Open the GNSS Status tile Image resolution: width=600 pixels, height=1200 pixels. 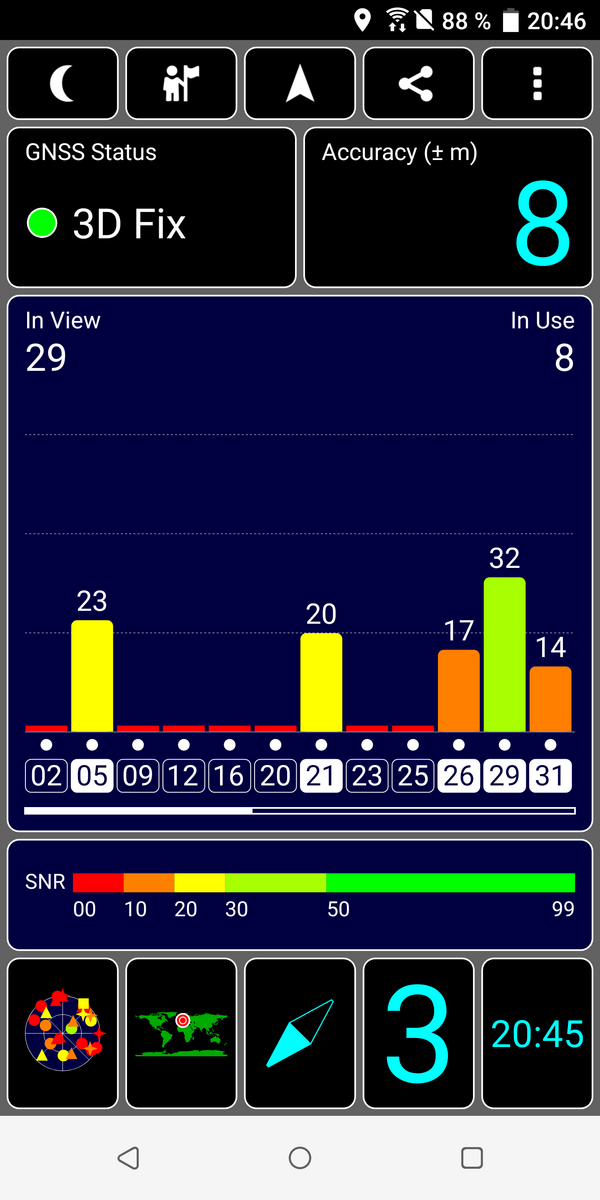(152, 207)
